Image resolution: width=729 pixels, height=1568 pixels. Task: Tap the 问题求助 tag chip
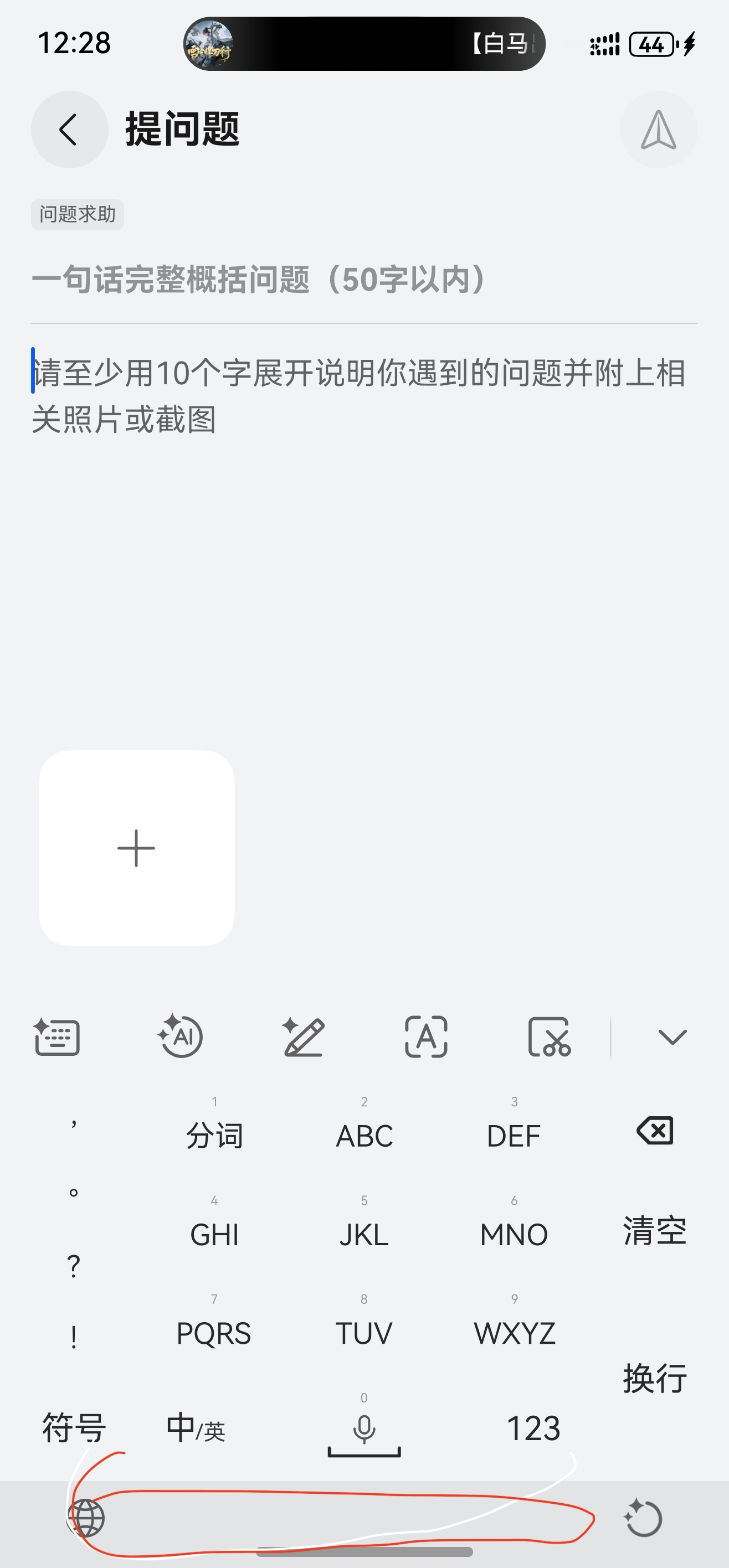click(78, 214)
